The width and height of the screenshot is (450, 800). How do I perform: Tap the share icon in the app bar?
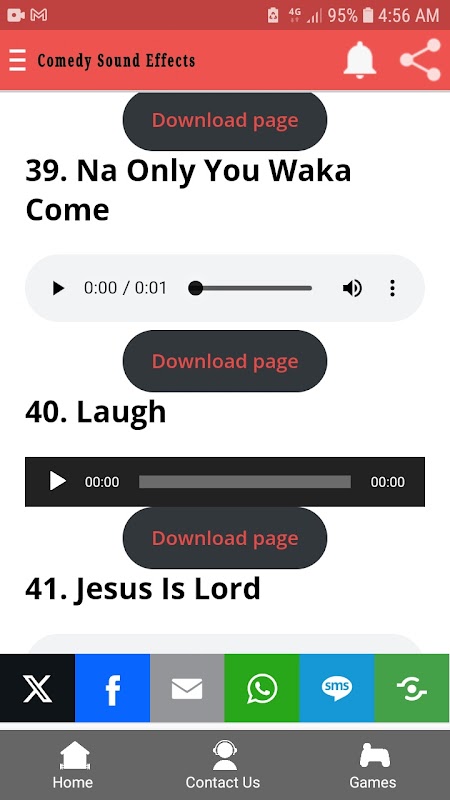coord(420,60)
